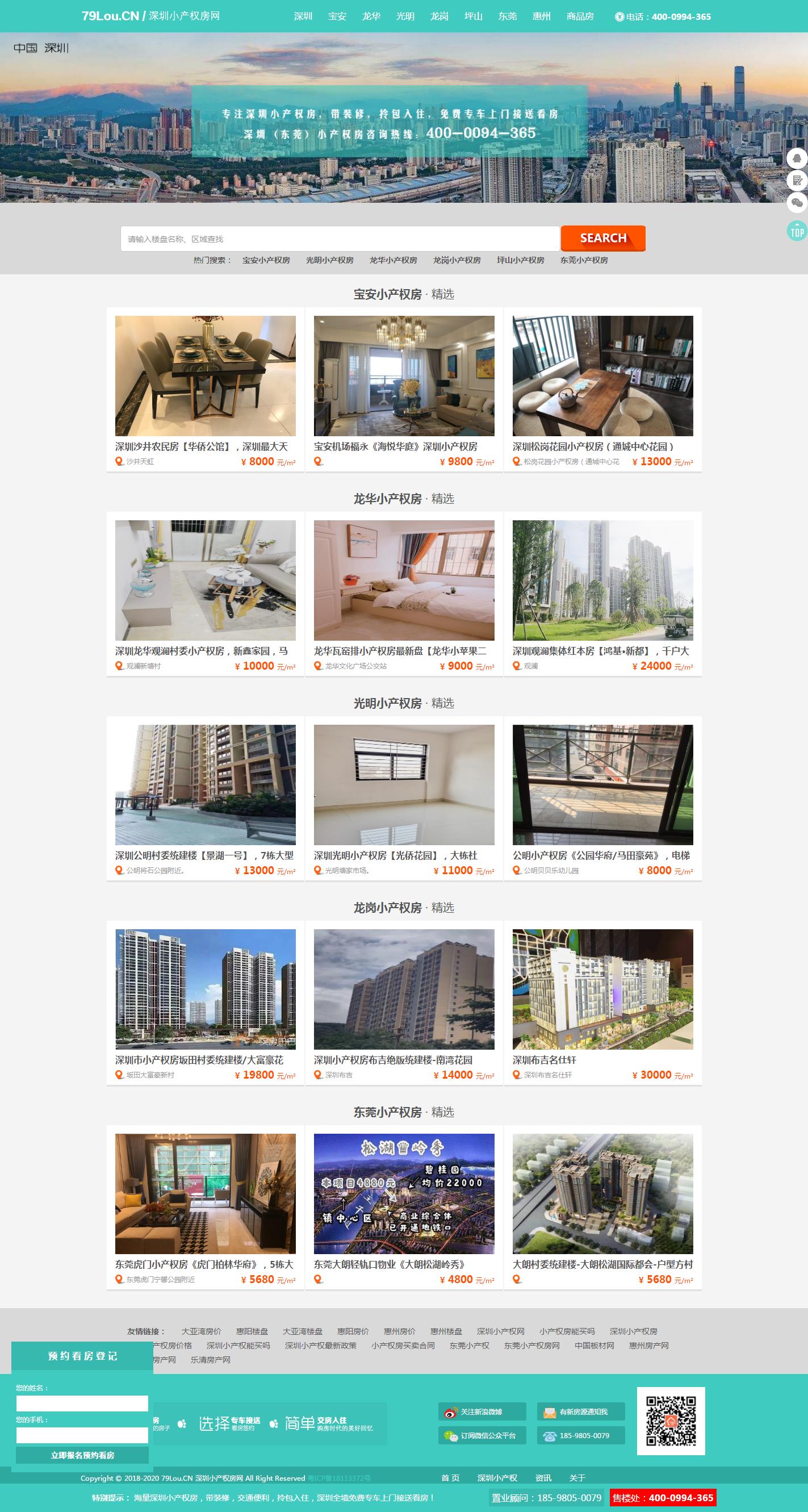Focus the 楼盘名称 search input field

click(x=340, y=239)
